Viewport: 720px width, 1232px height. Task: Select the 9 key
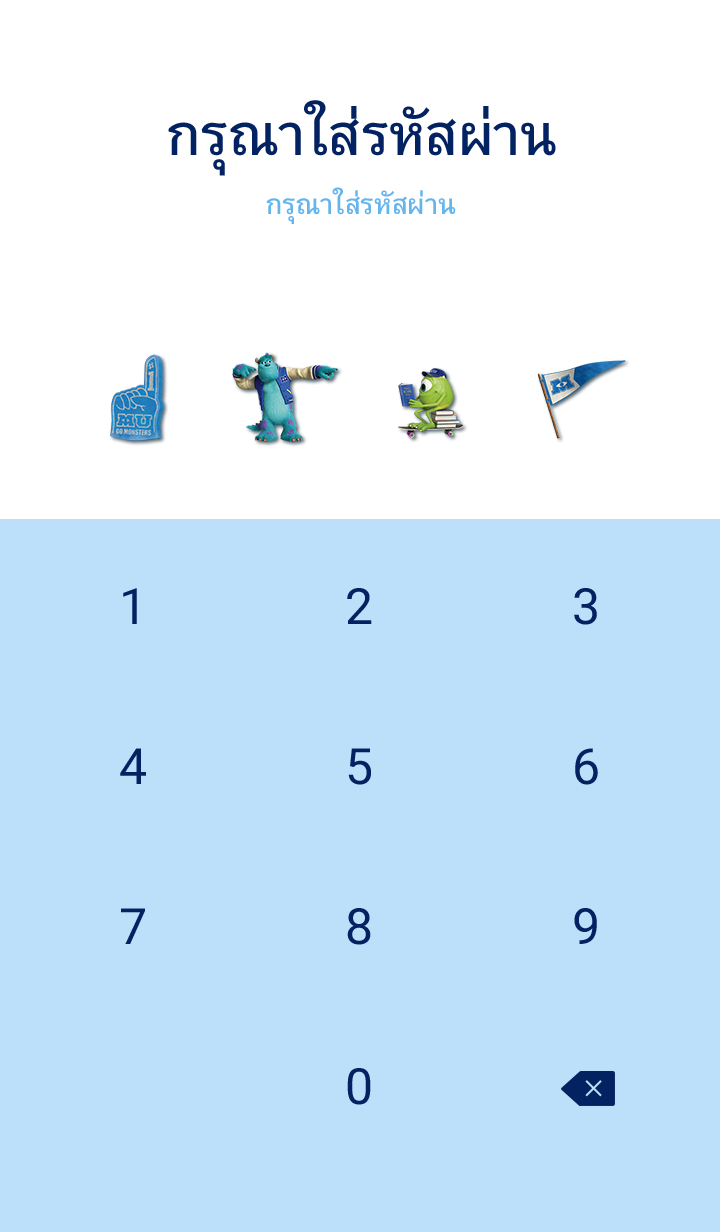[x=586, y=927]
